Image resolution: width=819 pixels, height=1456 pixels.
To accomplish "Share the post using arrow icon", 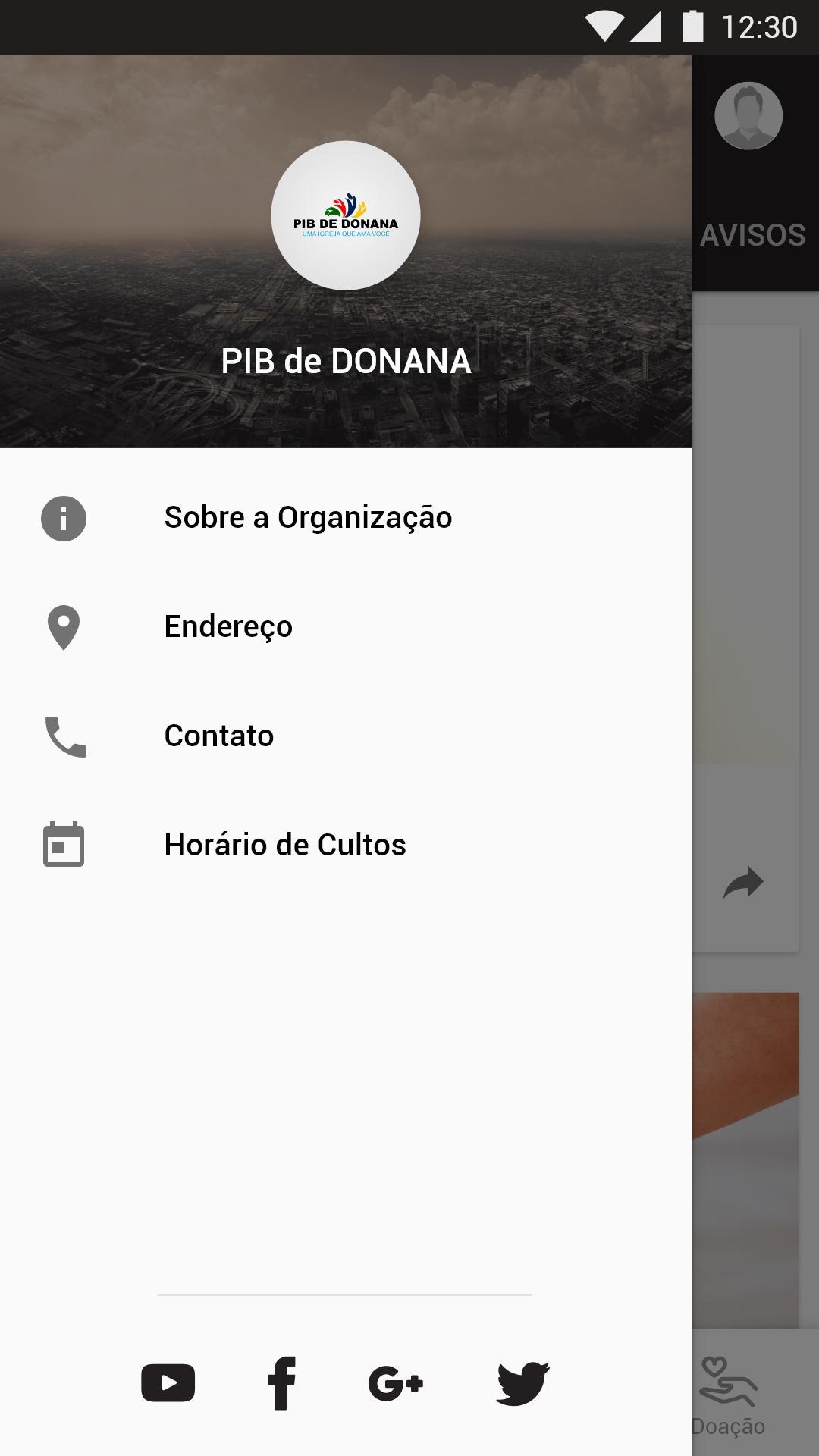I will pos(743,883).
